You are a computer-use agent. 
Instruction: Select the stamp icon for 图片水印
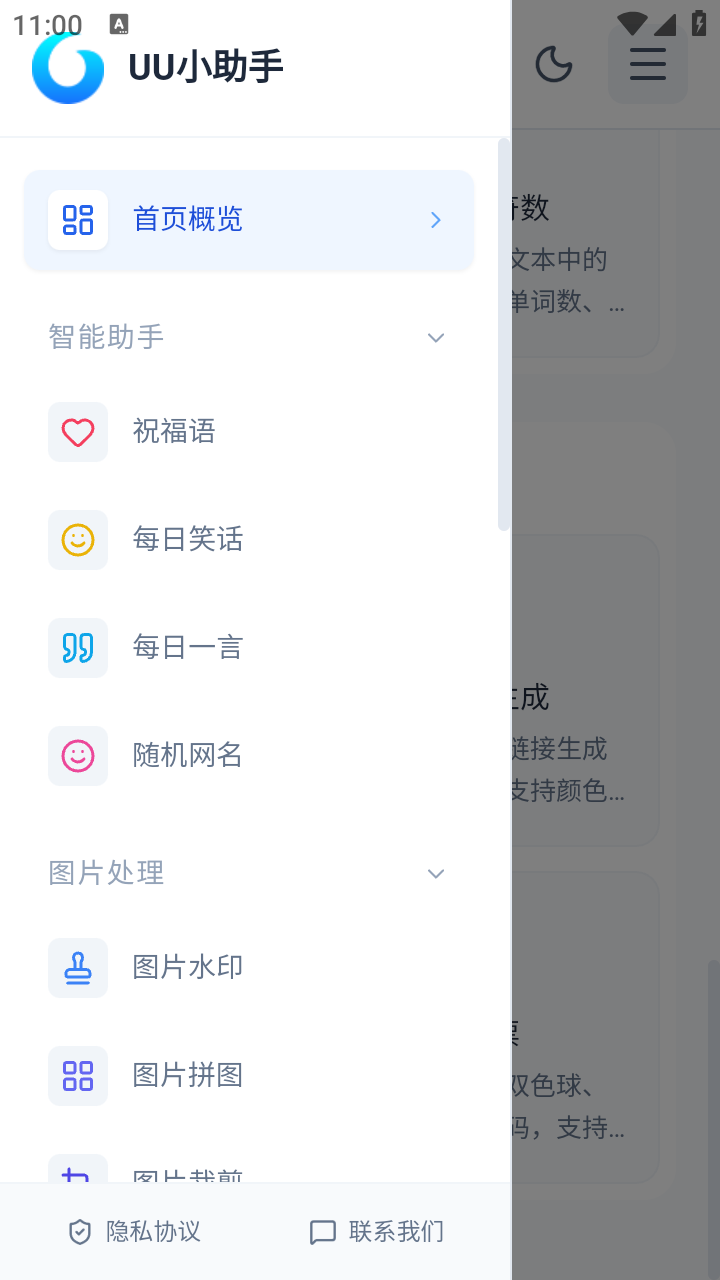(x=78, y=968)
